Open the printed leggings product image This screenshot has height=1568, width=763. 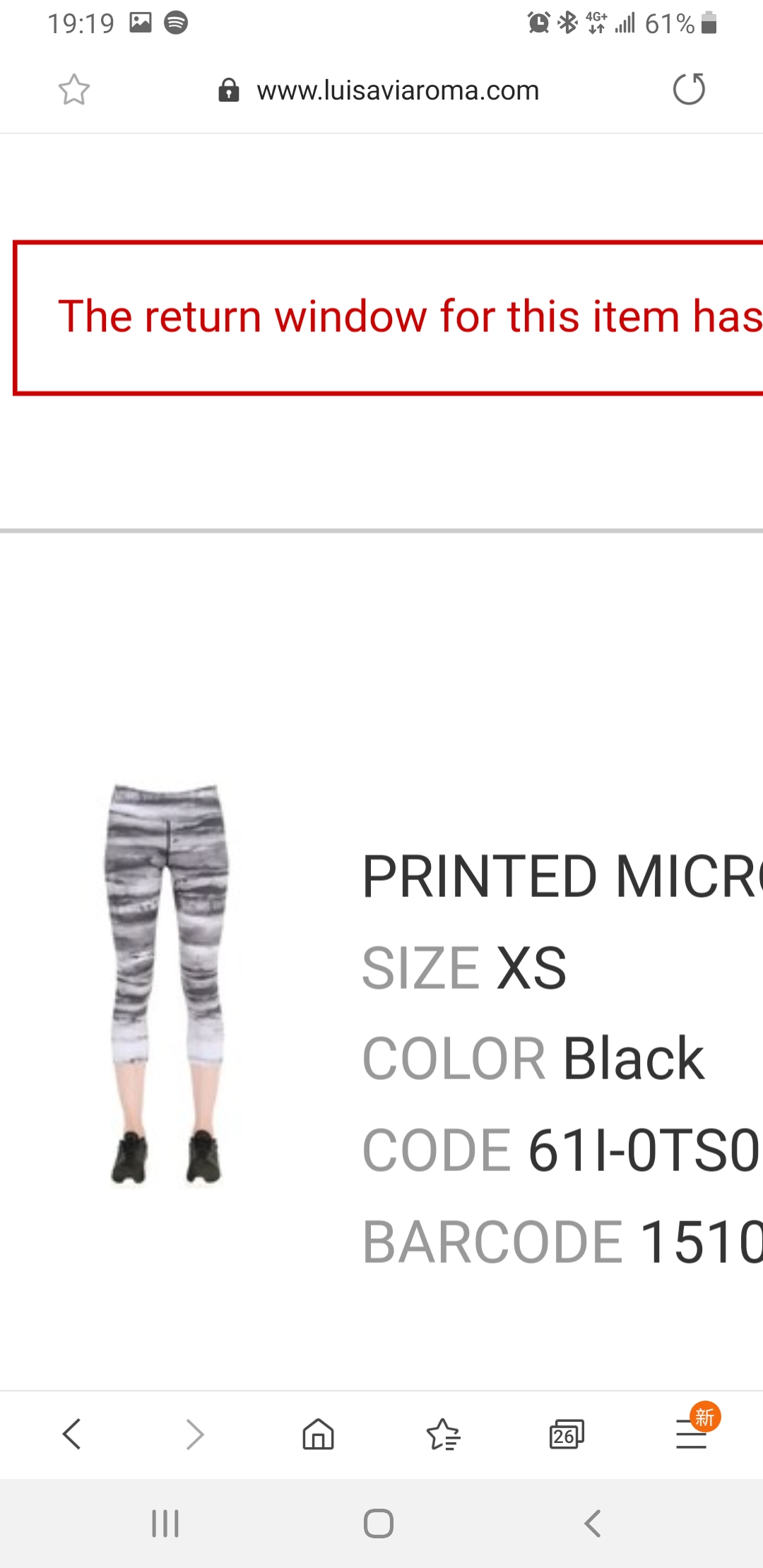[167, 983]
